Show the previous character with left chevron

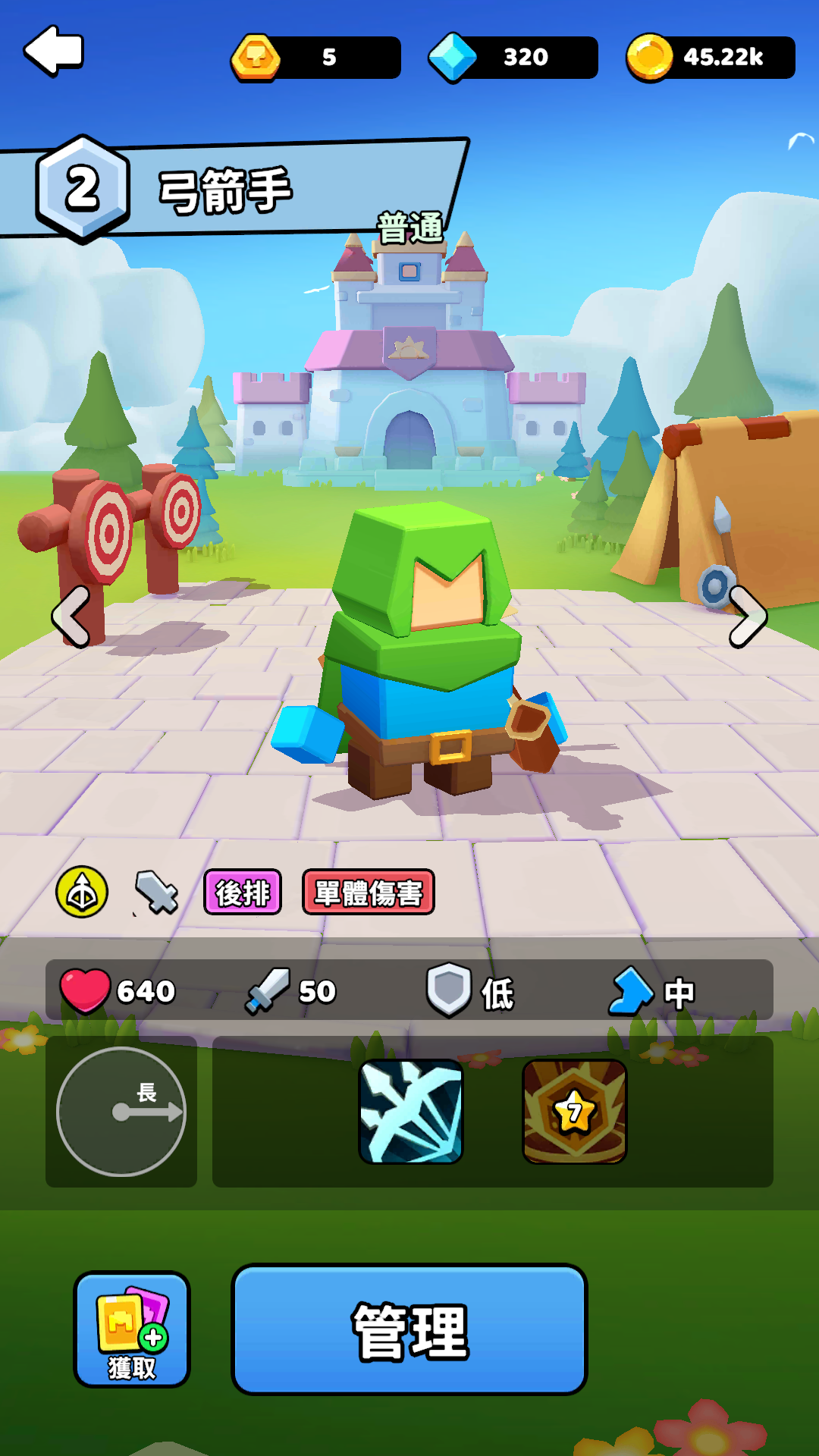71,617
